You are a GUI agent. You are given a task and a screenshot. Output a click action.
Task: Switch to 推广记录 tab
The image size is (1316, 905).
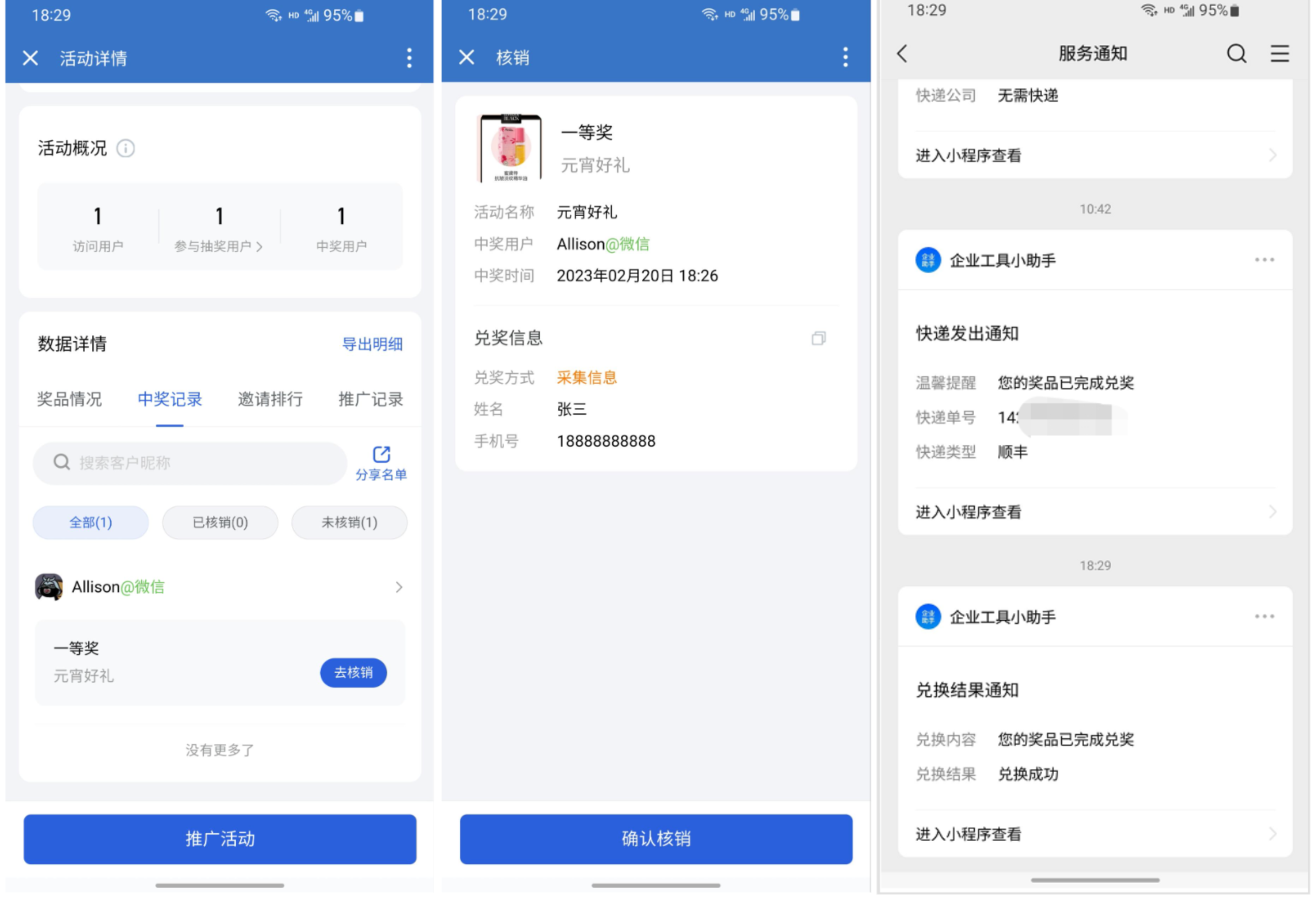tap(370, 399)
